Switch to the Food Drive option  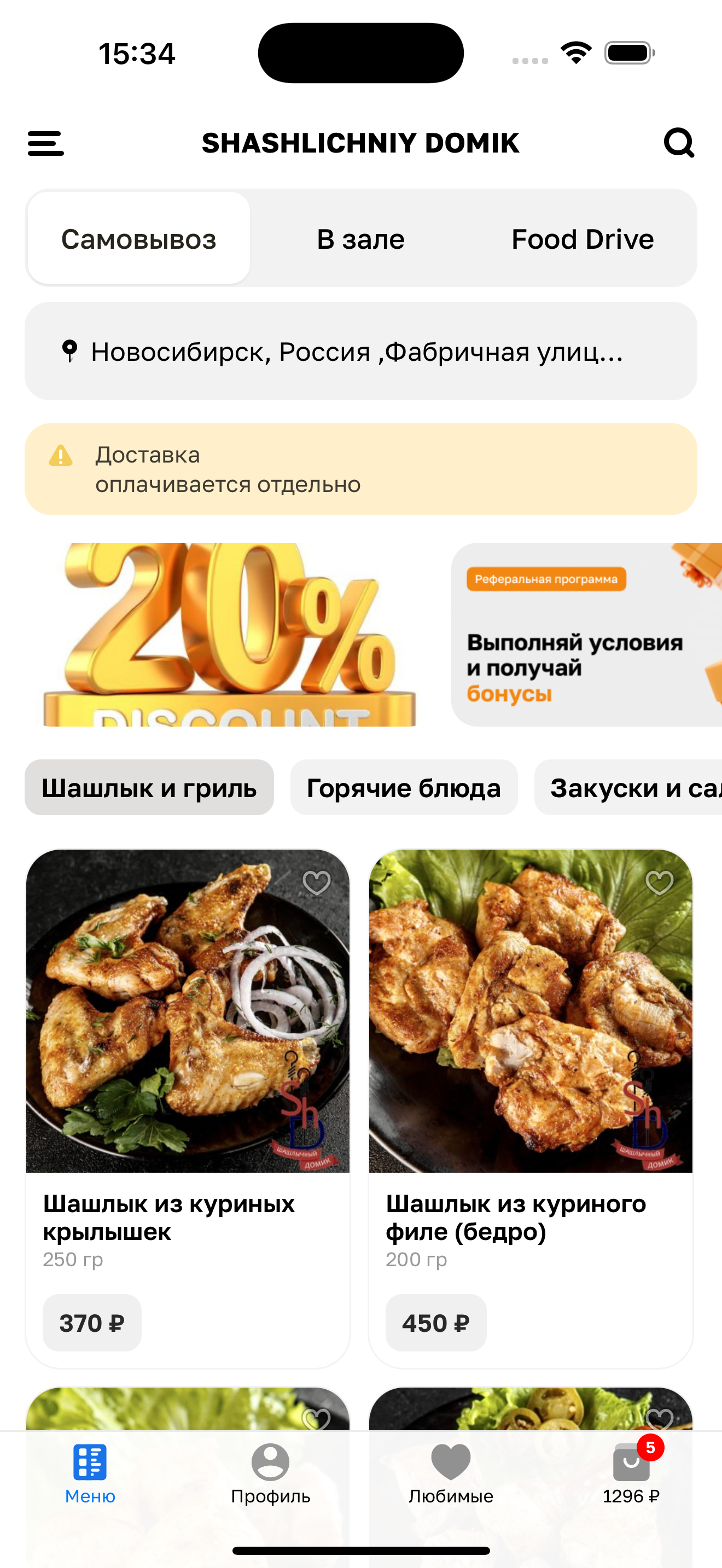582,238
